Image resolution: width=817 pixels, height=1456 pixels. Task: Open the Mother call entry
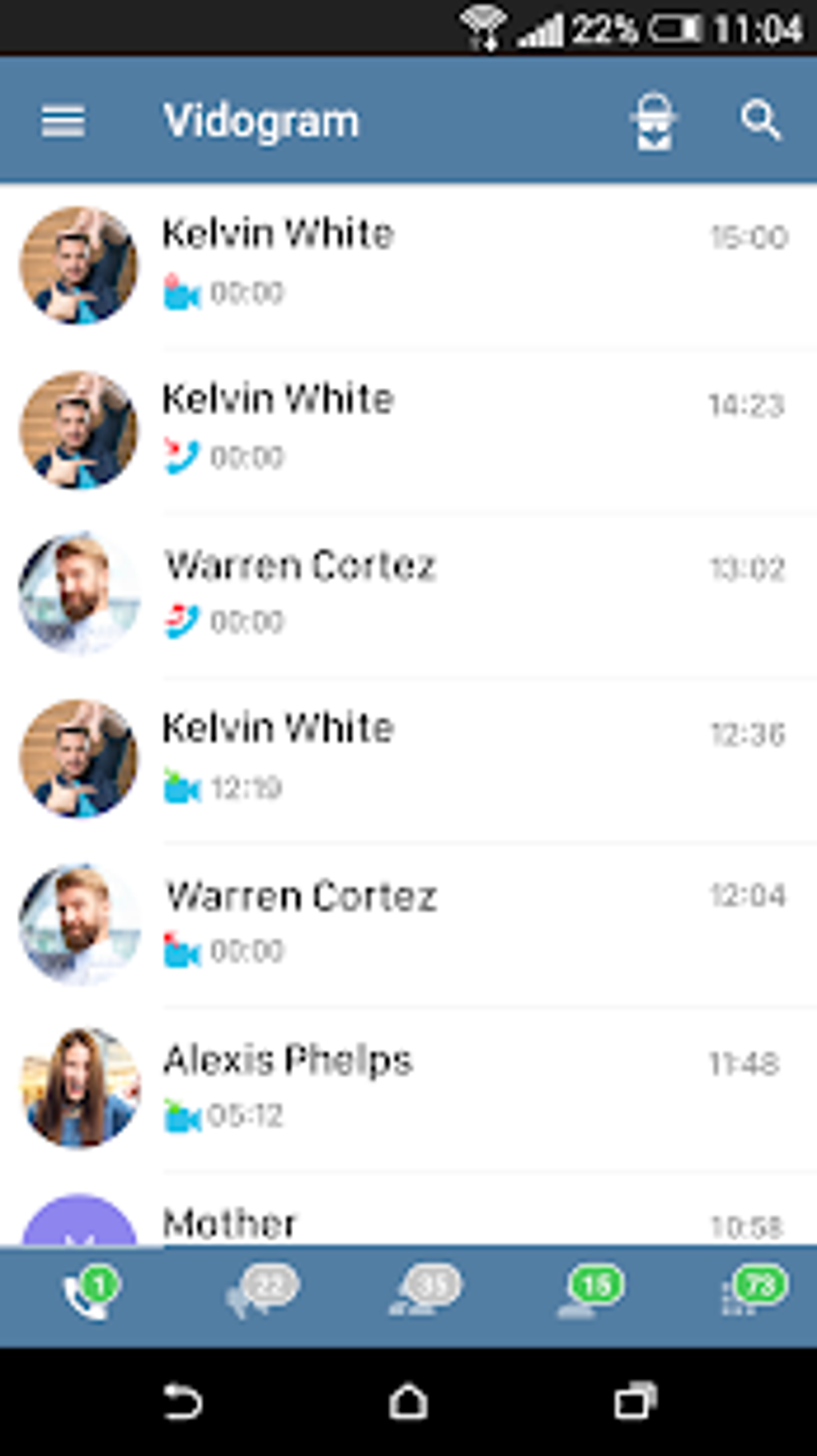(x=408, y=1209)
